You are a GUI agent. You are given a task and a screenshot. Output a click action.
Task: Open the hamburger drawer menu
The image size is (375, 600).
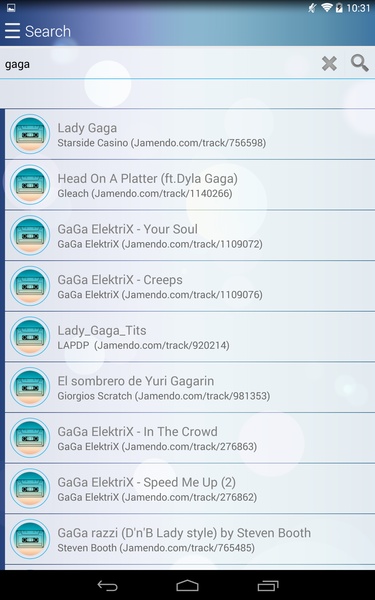click(x=12, y=31)
